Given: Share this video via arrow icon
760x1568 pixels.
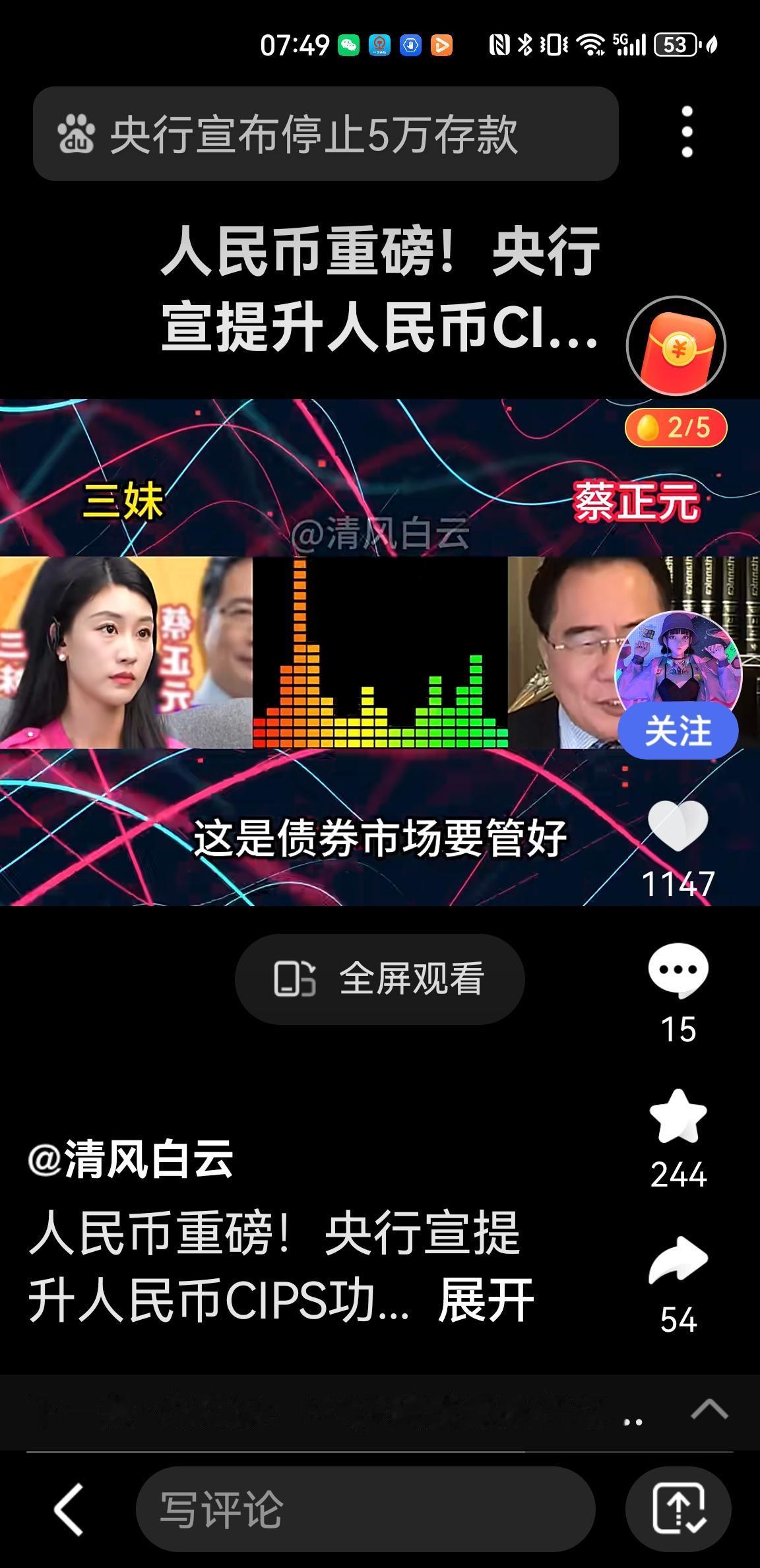Looking at the screenshot, I should (x=678, y=1260).
